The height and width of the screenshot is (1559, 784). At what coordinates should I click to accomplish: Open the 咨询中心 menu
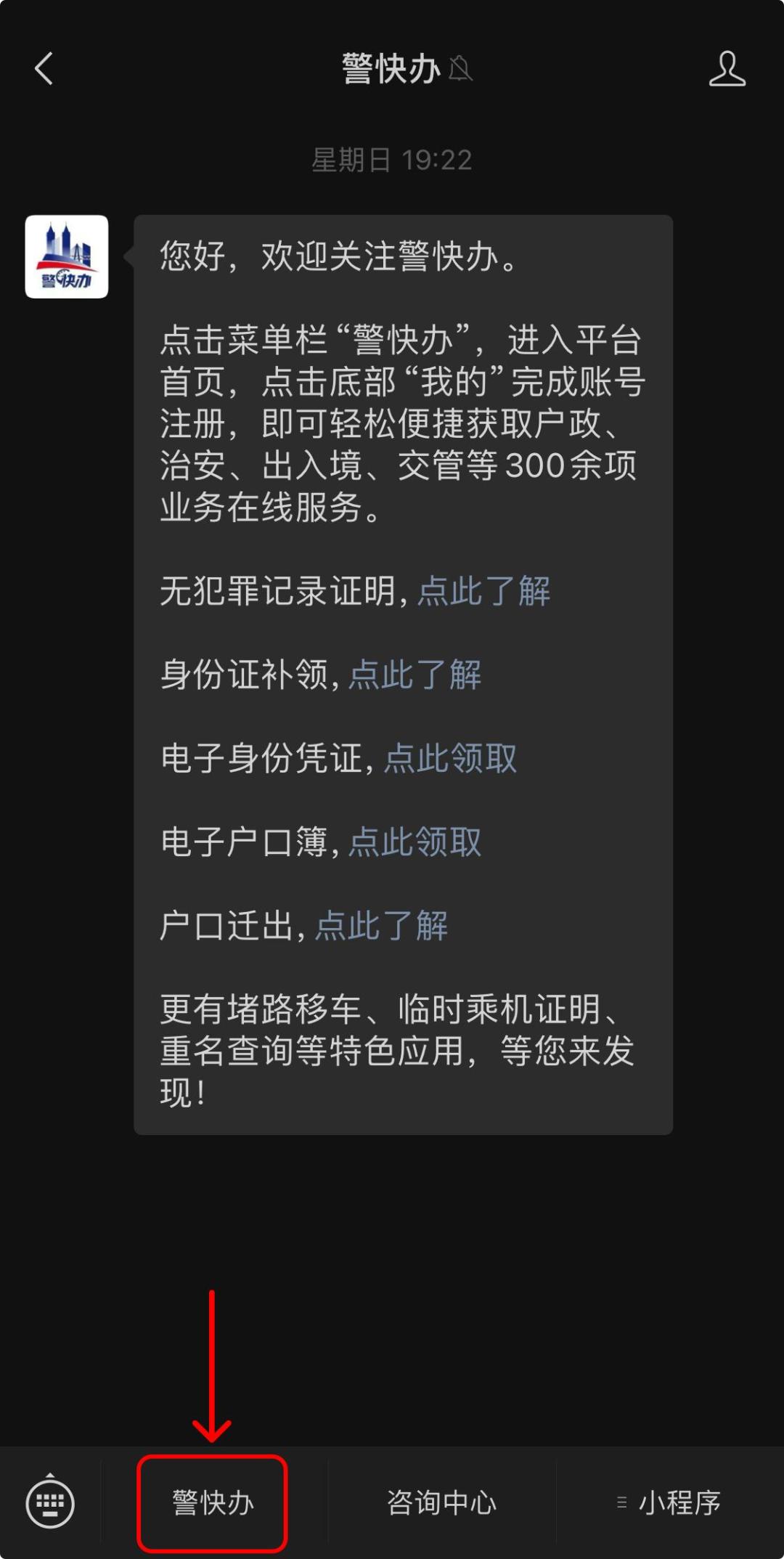coord(441,1502)
